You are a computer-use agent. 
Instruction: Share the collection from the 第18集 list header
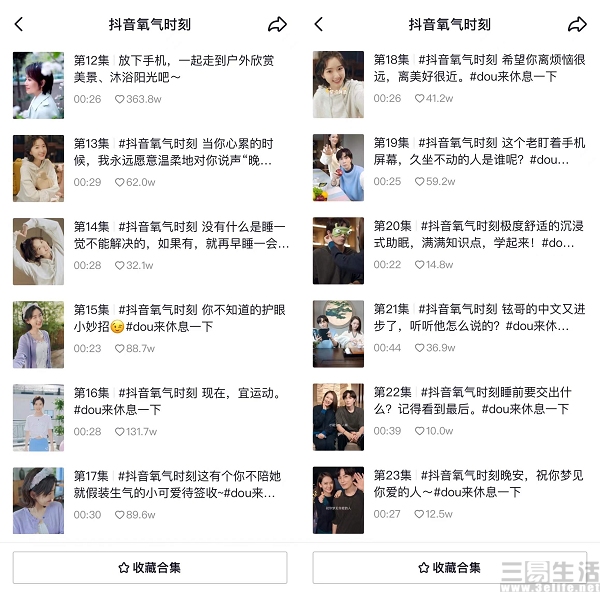point(577,24)
